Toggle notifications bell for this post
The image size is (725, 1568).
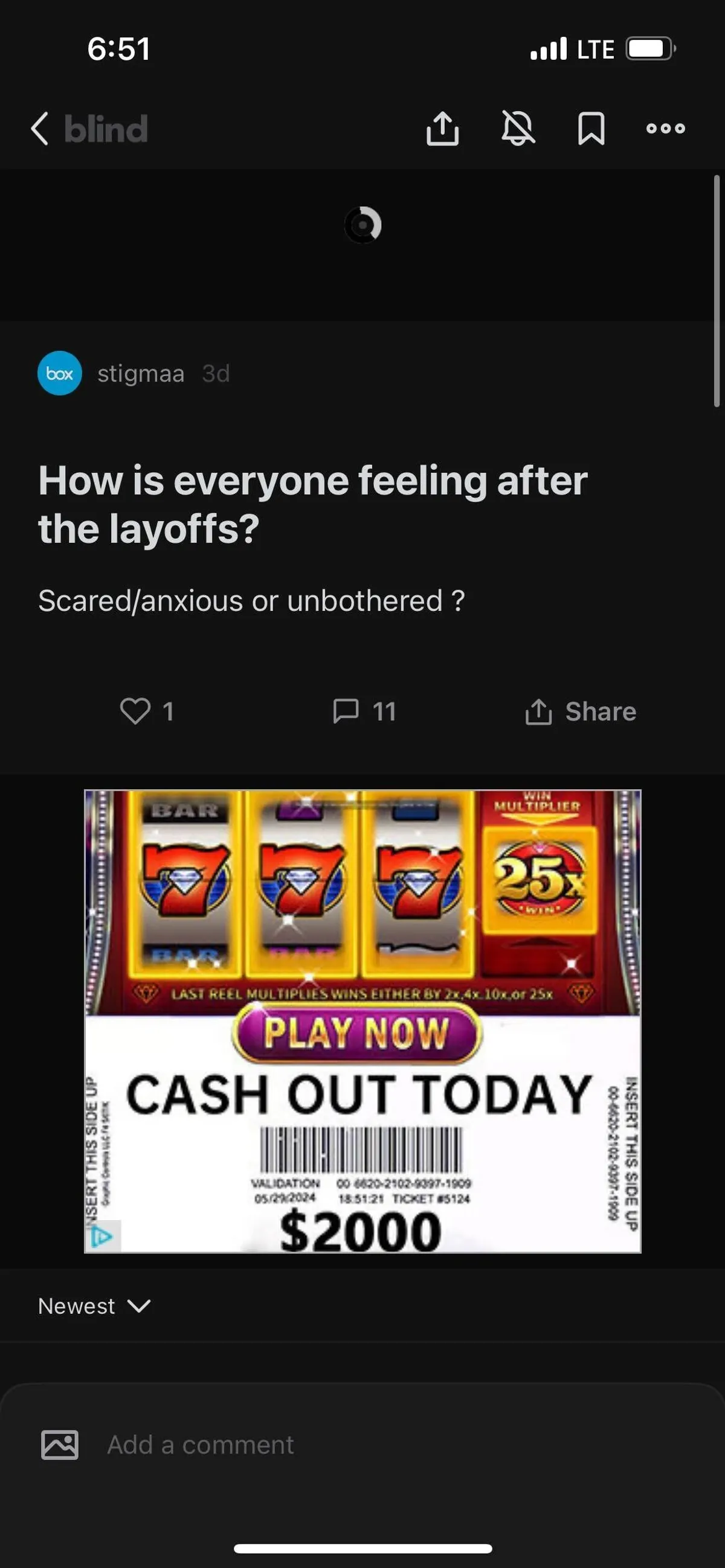pyautogui.click(x=518, y=129)
